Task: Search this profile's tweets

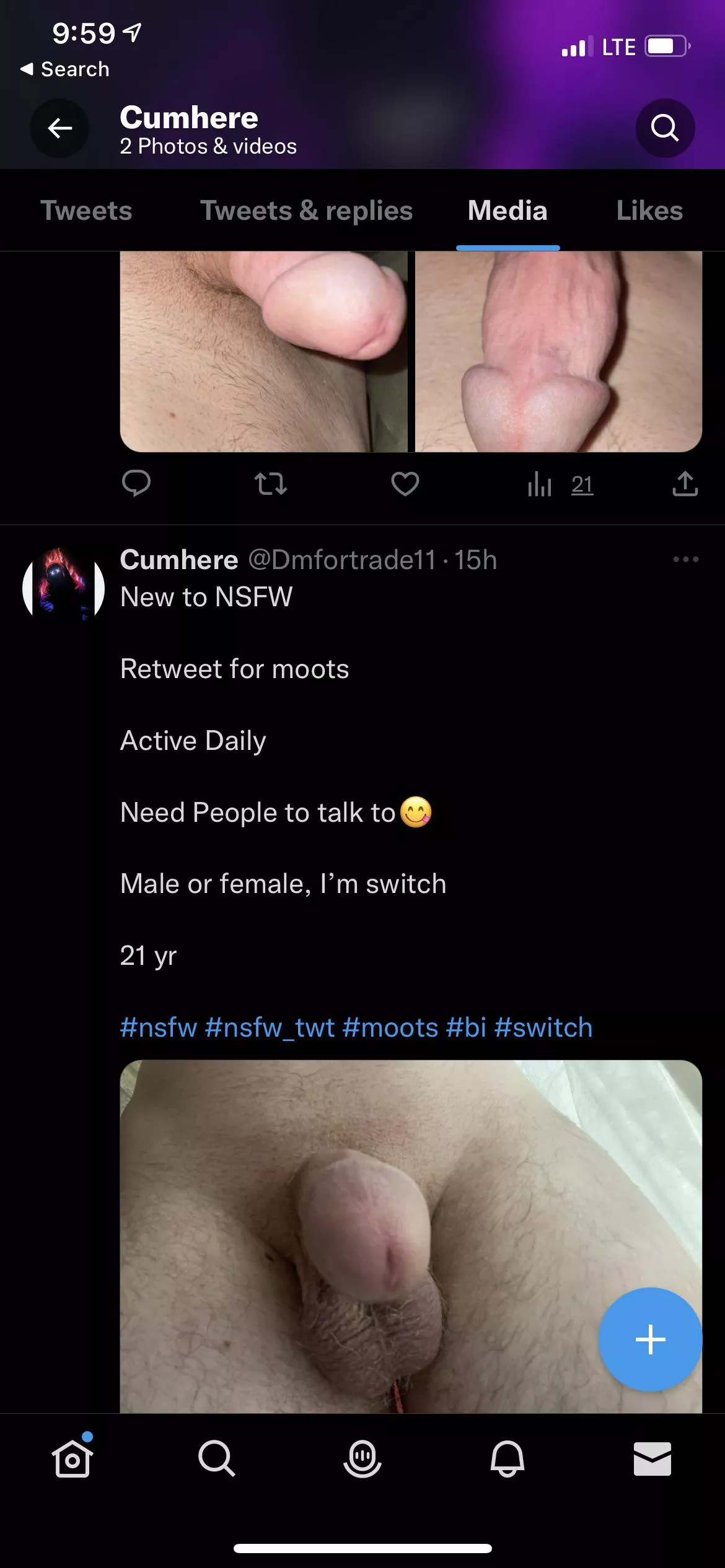Action: pyautogui.click(x=664, y=128)
